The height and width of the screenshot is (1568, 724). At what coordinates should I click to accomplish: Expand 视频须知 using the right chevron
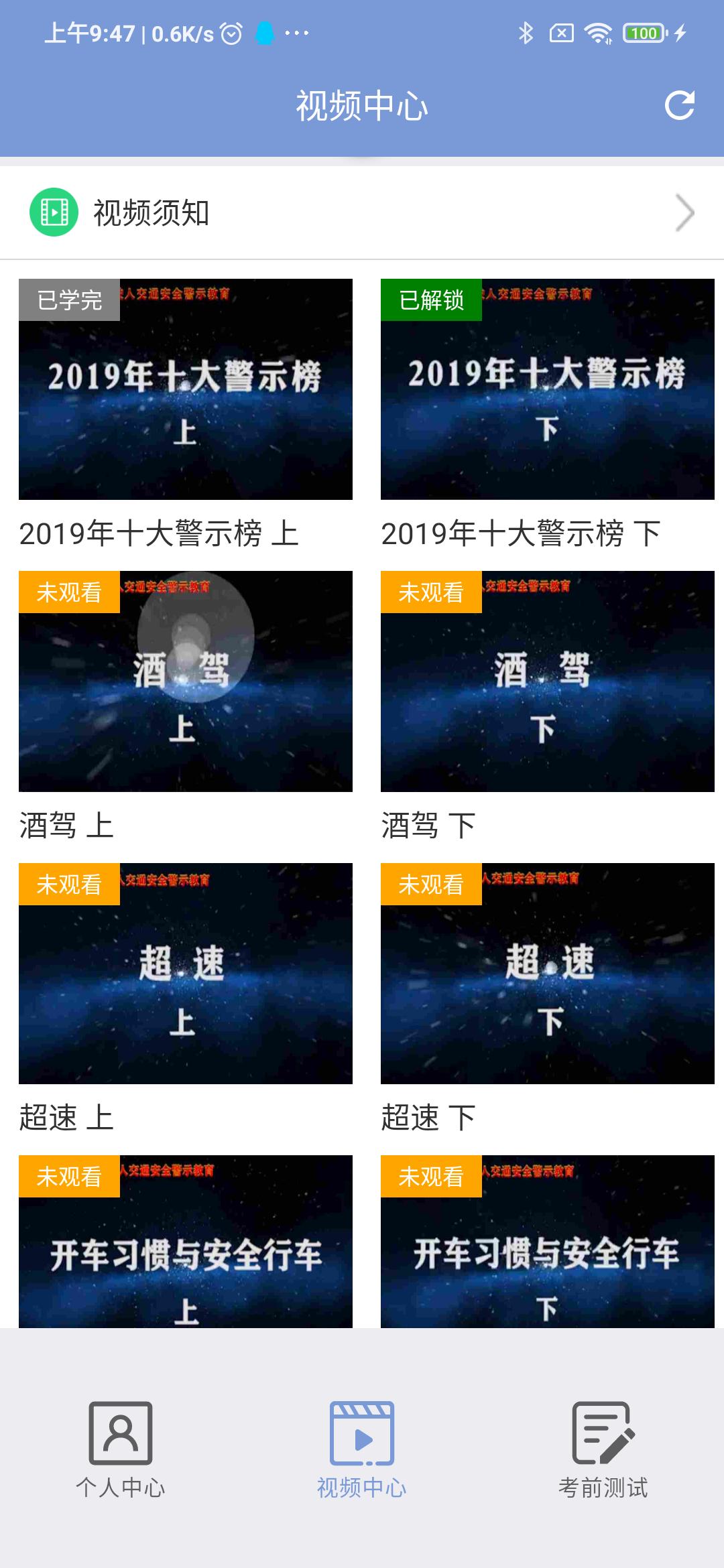[685, 212]
